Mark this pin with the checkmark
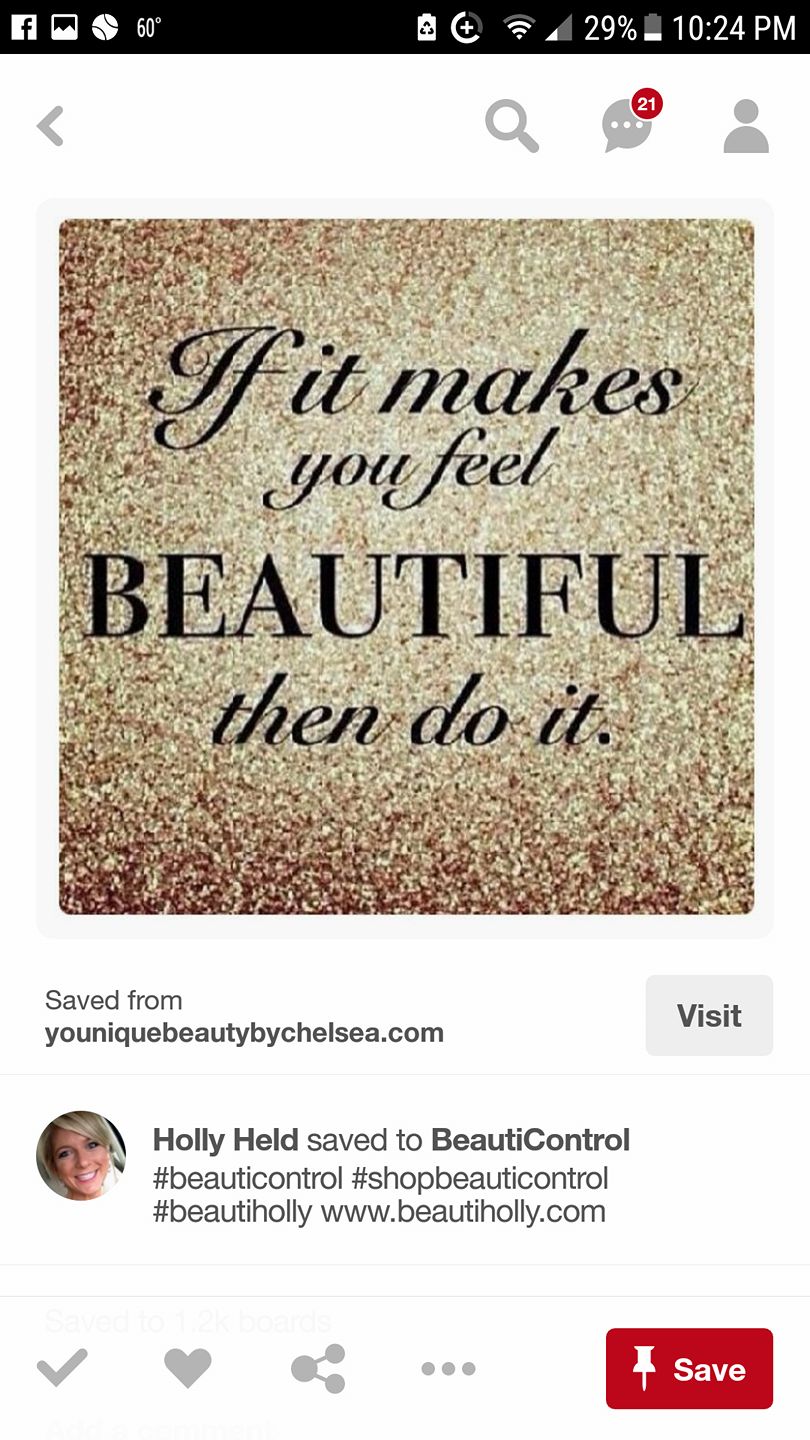The width and height of the screenshot is (810, 1440). click(62, 1368)
